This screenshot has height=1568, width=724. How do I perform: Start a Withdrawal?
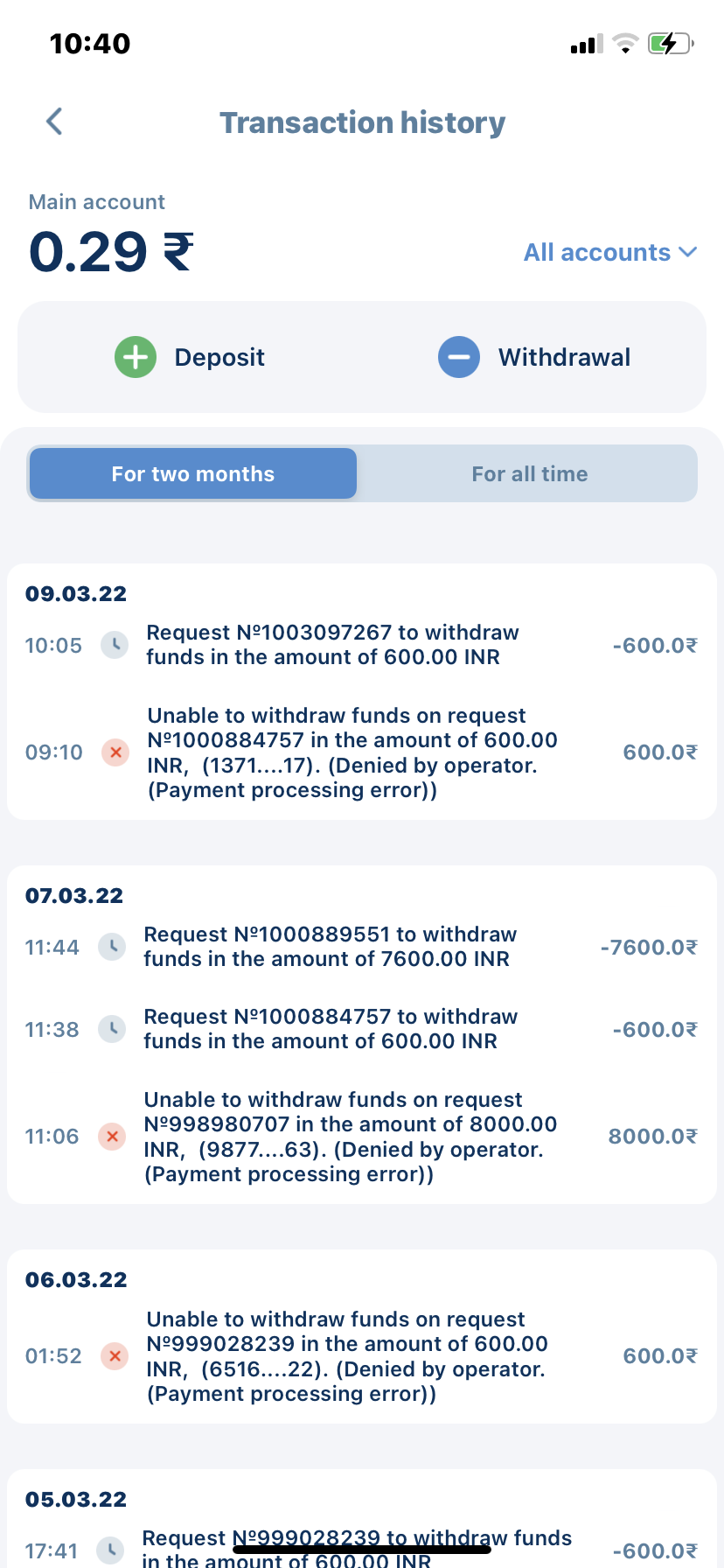(x=534, y=357)
